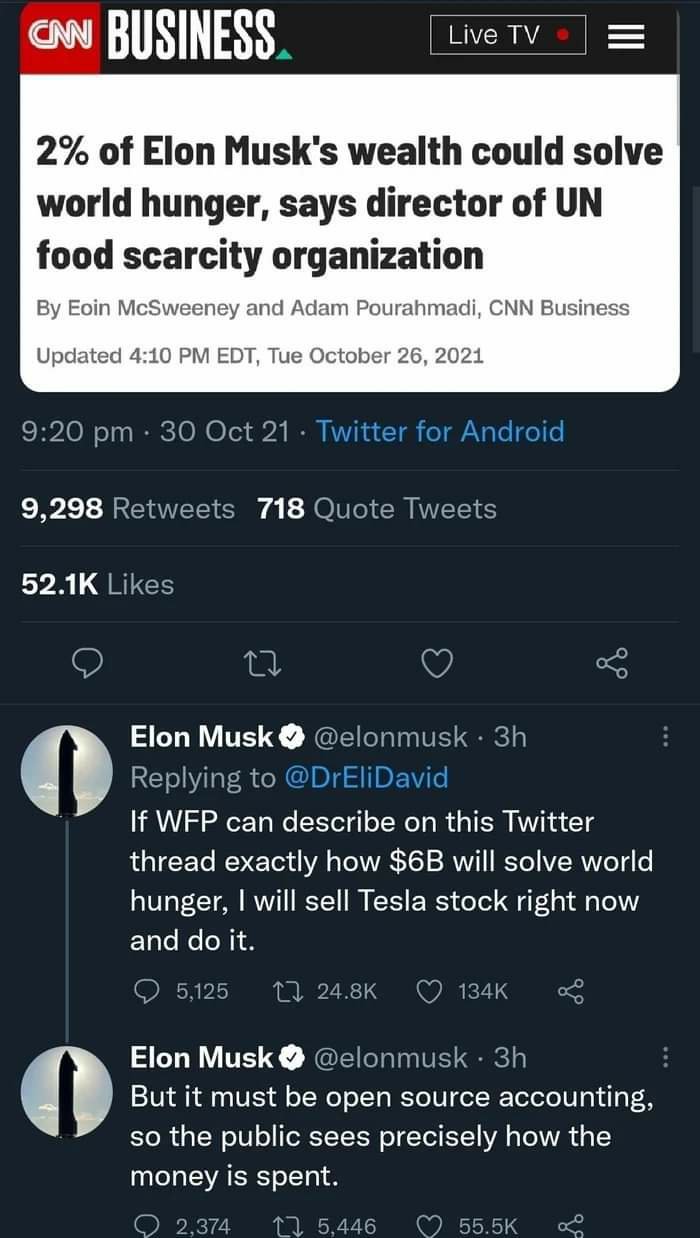The width and height of the screenshot is (700, 1238).
Task: Share the main tweet
Action: coord(611,662)
